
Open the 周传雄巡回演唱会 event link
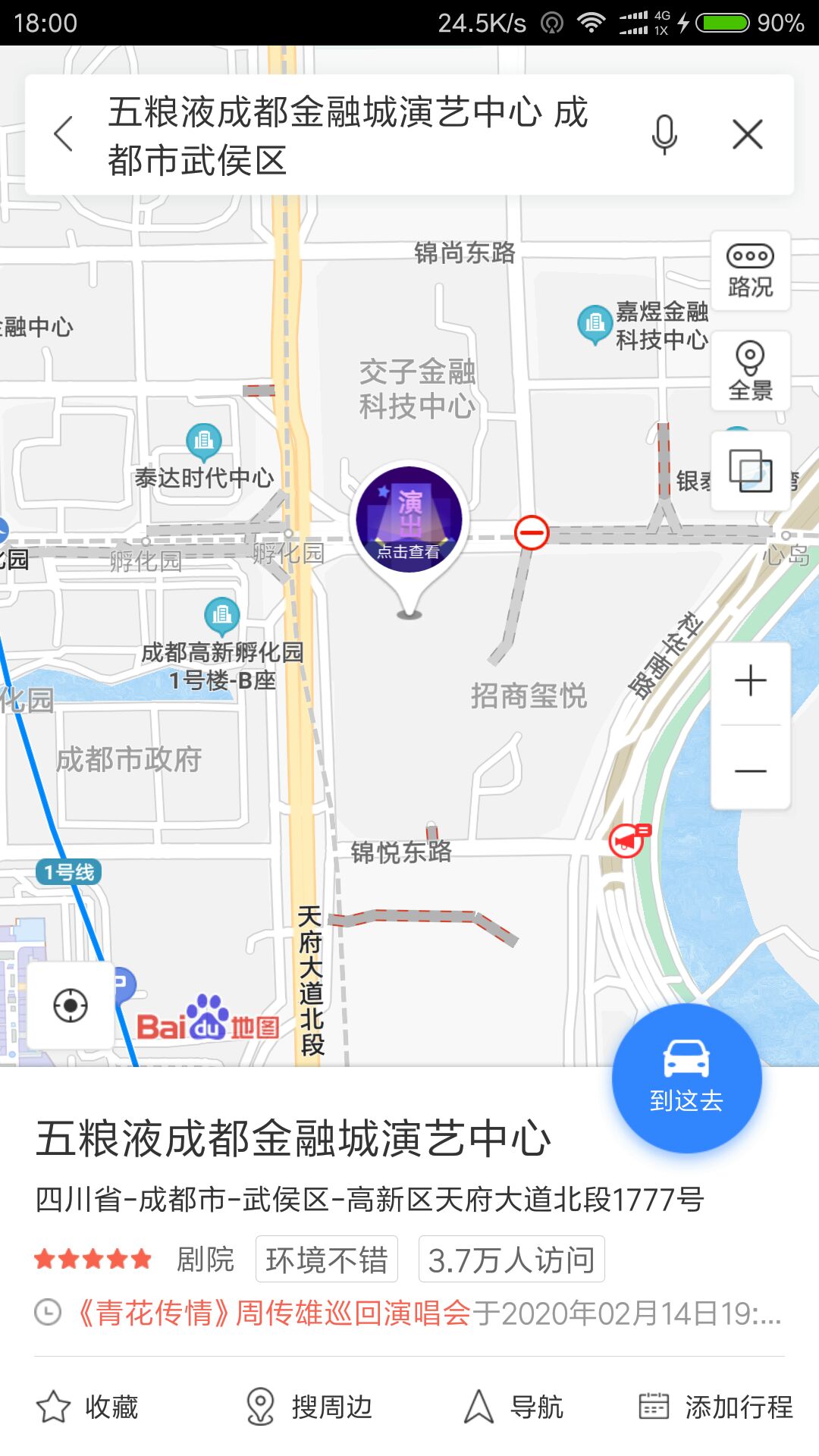pyautogui.click(x=275, y=1313)
